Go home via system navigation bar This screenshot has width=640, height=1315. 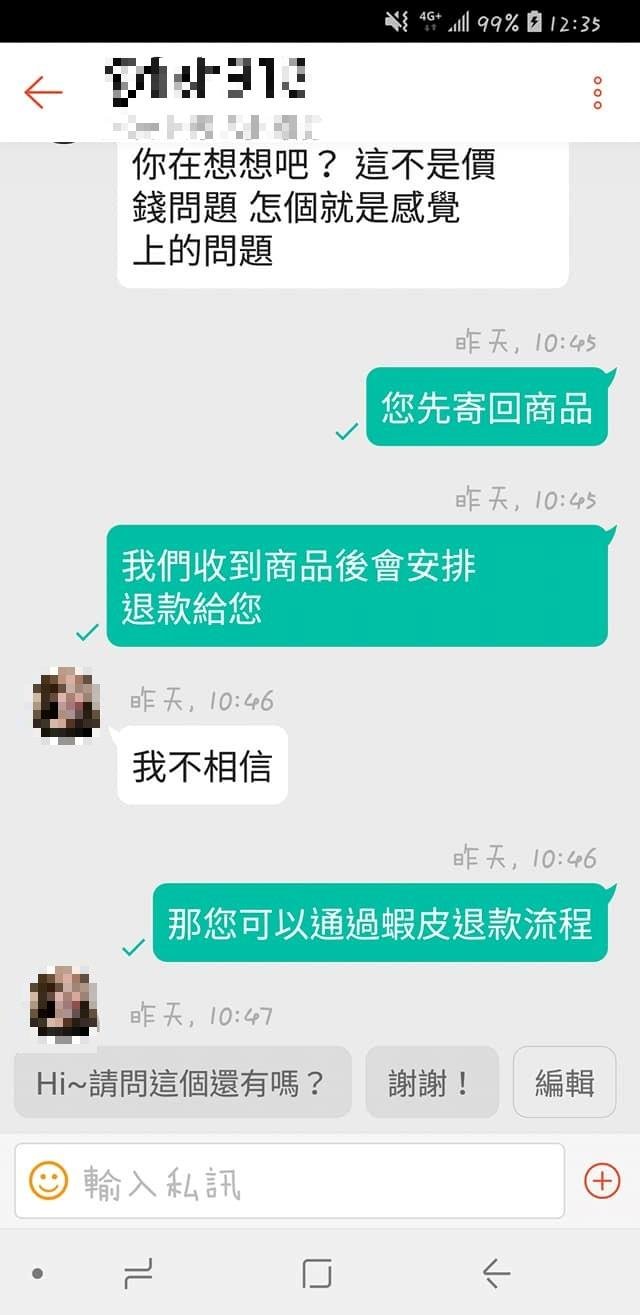pos(316,1273)
